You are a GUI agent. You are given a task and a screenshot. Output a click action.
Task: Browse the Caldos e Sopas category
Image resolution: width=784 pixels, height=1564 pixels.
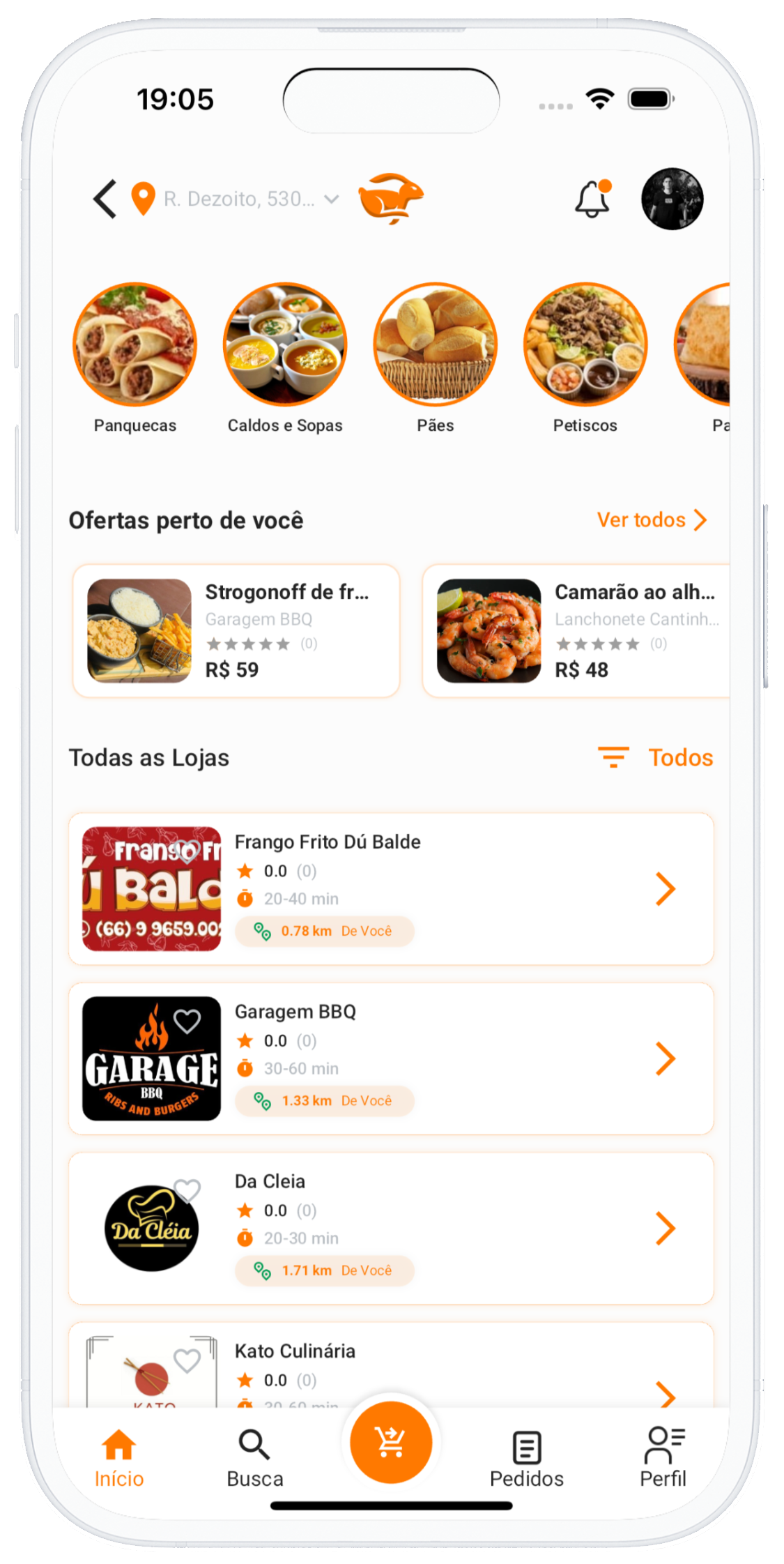(x=285, y=345)
